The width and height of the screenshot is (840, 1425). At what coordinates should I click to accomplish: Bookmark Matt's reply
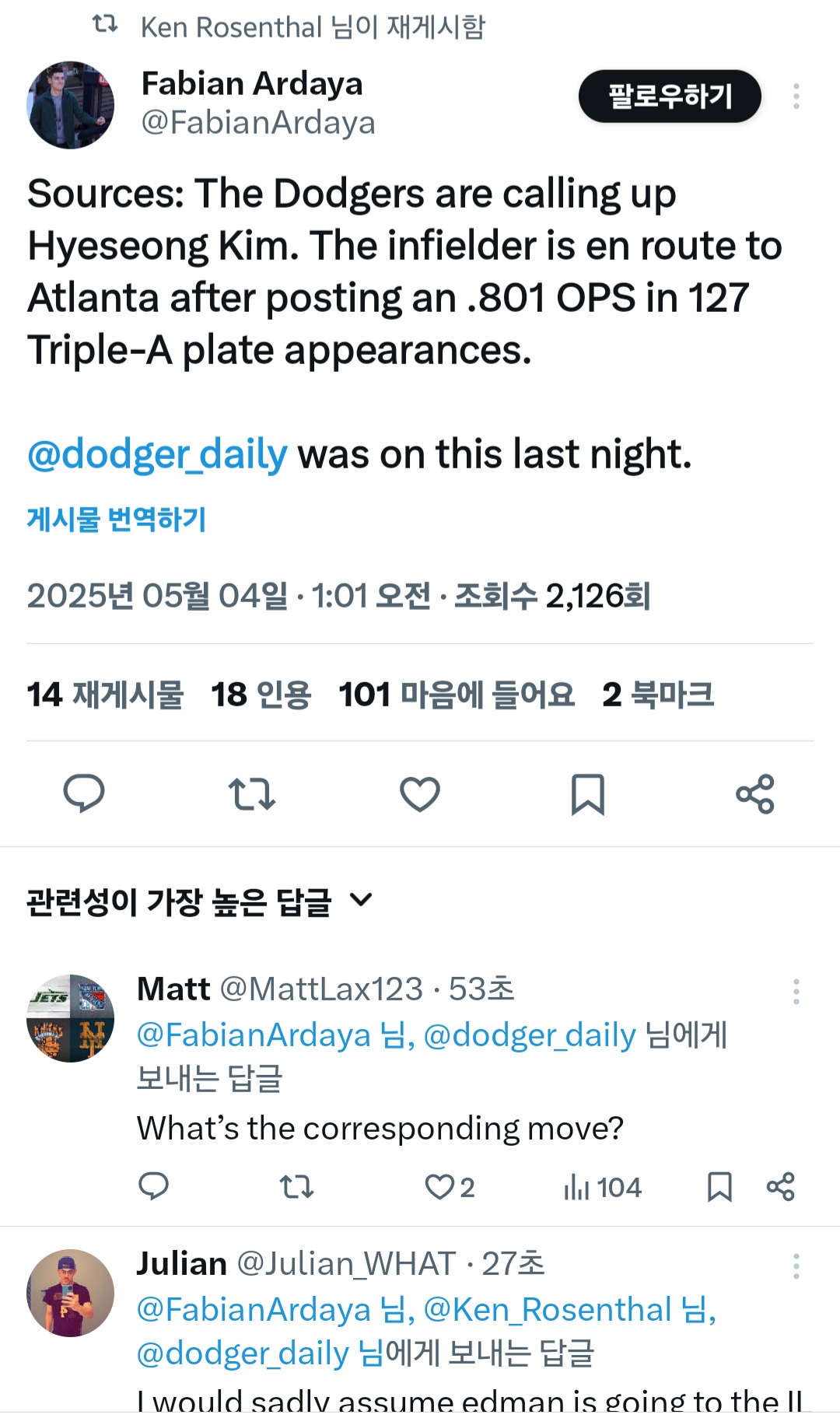719,1187
